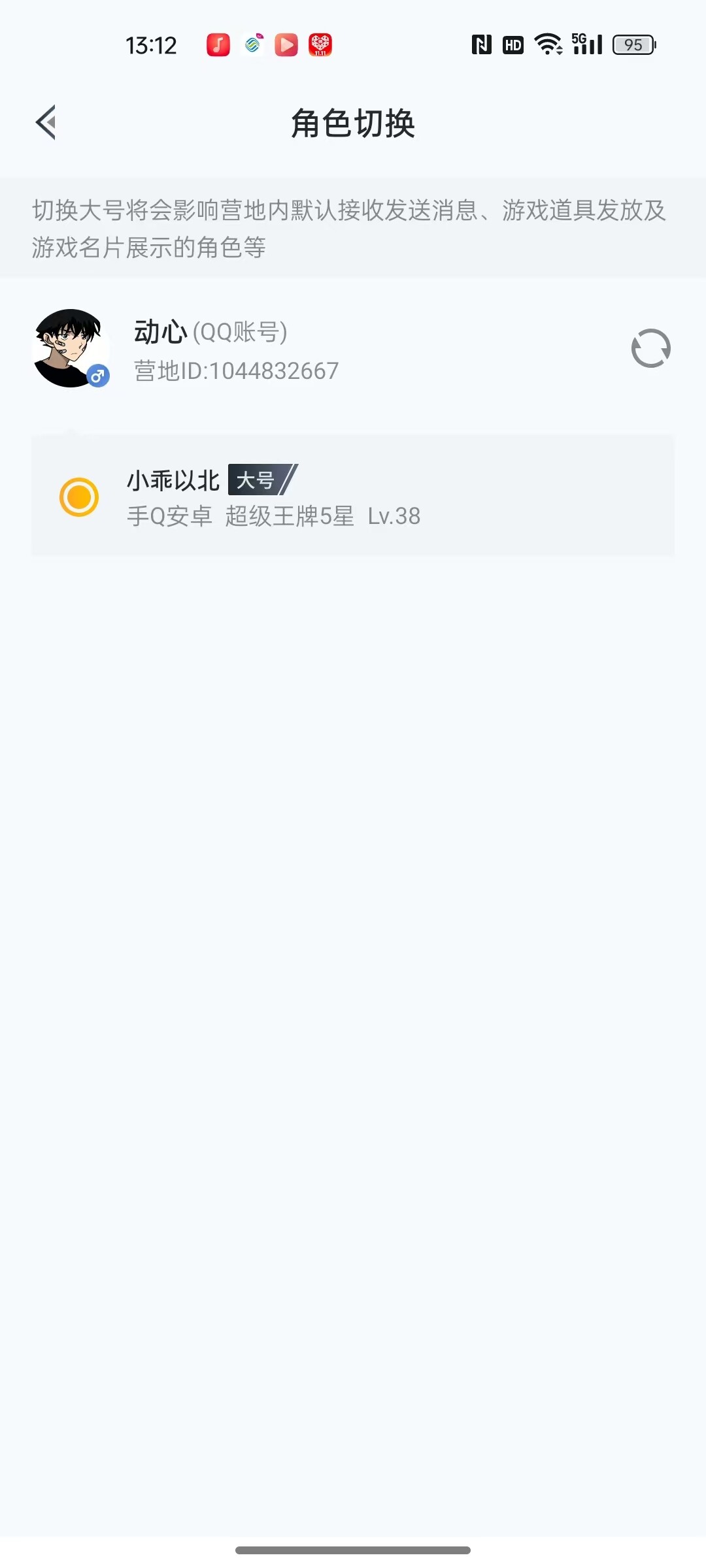This screenshot has width=706, height=1568.
Task: Tap the back arrow to exit role switching
Action: pos(46,123)
